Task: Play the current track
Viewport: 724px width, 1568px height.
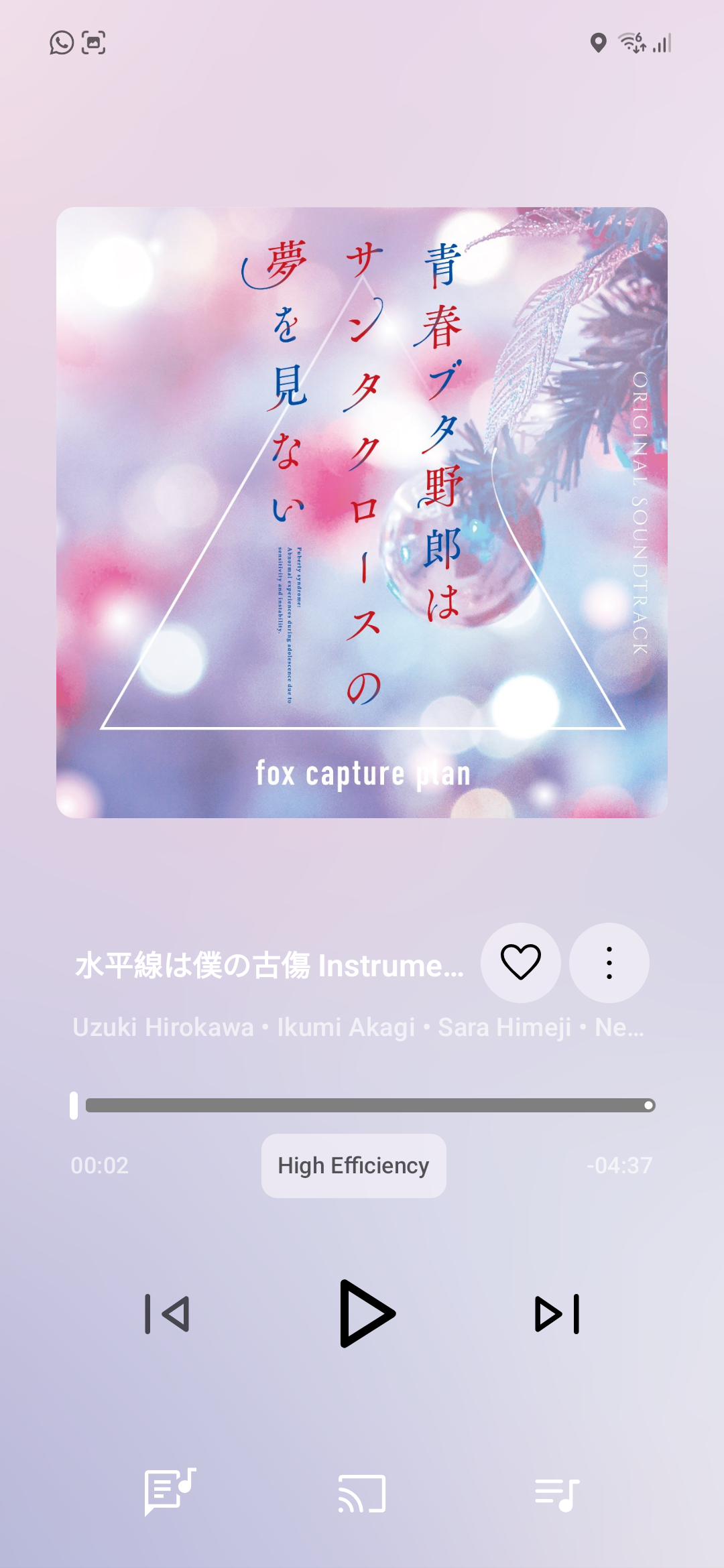Action: pyautogui.click(x=367, y=1313)
